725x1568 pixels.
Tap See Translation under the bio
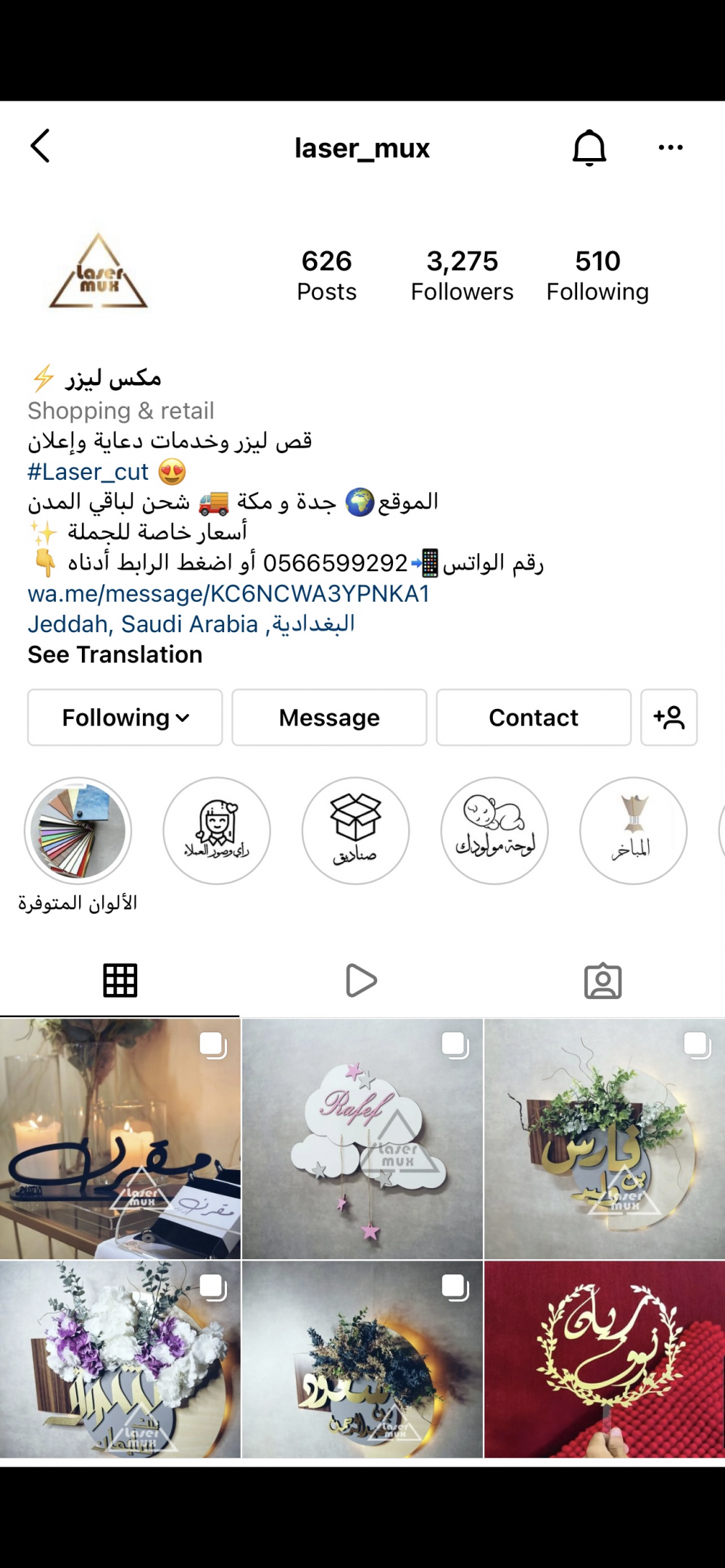point(115,655)
